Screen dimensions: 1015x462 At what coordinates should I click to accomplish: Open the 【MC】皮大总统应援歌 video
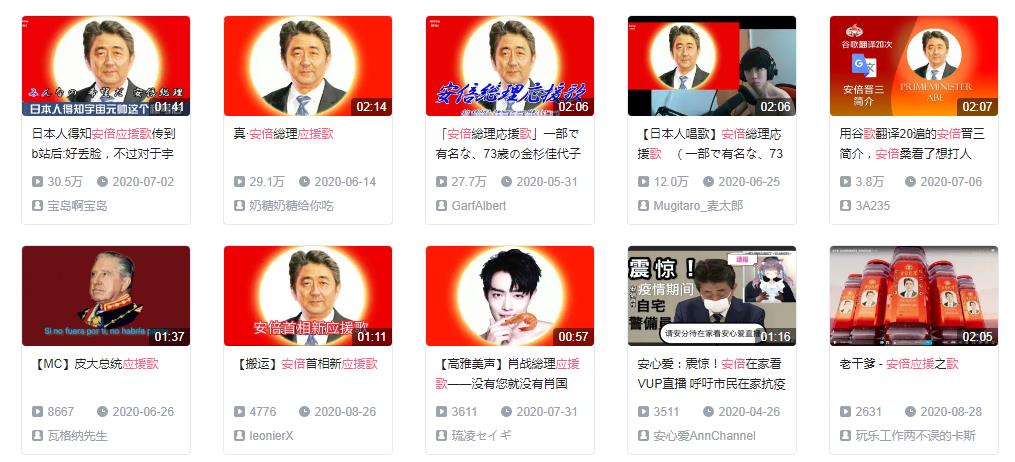[105, 296]
